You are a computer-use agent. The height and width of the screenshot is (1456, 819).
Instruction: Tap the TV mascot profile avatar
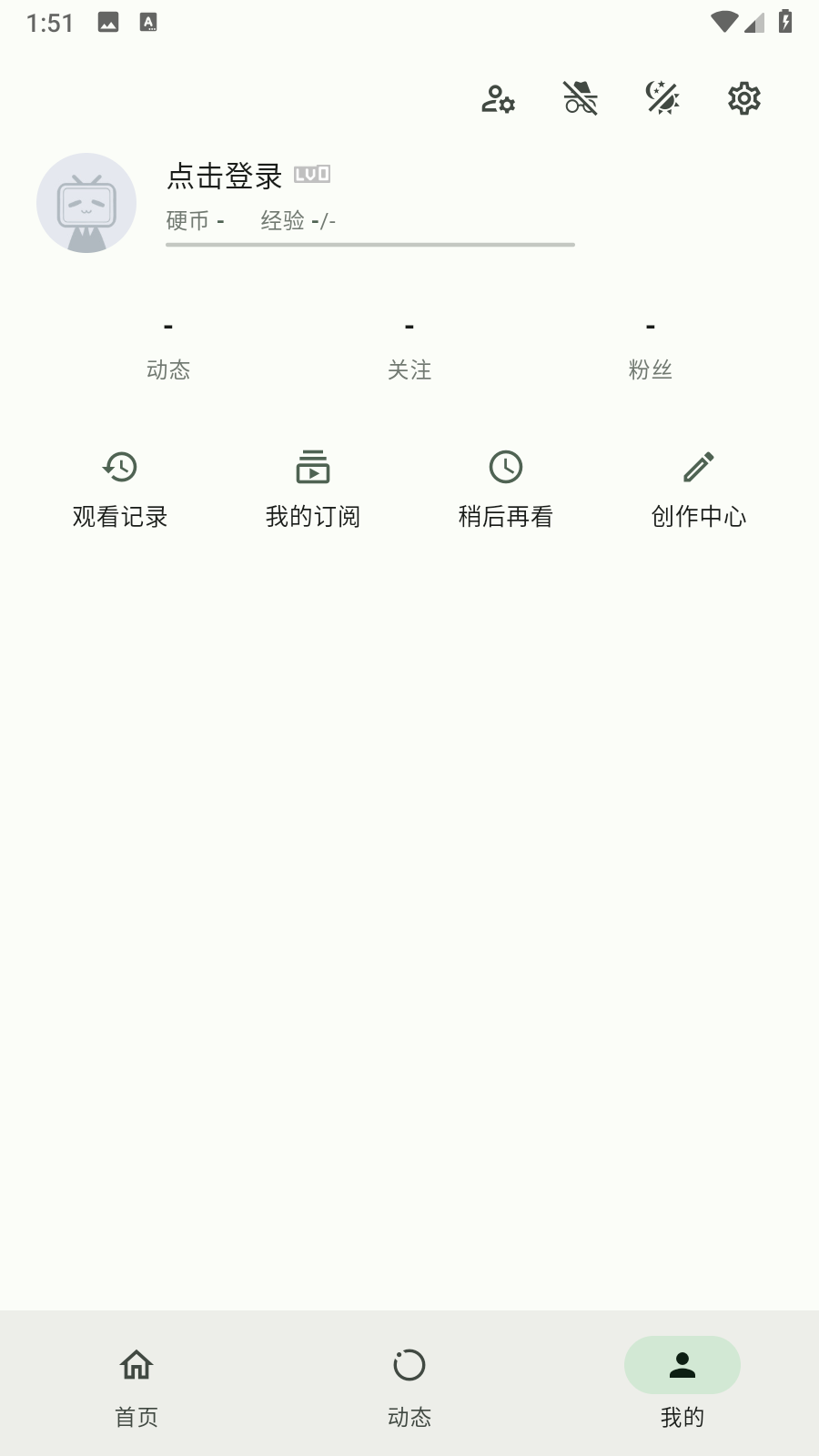[x=86, y=202]
